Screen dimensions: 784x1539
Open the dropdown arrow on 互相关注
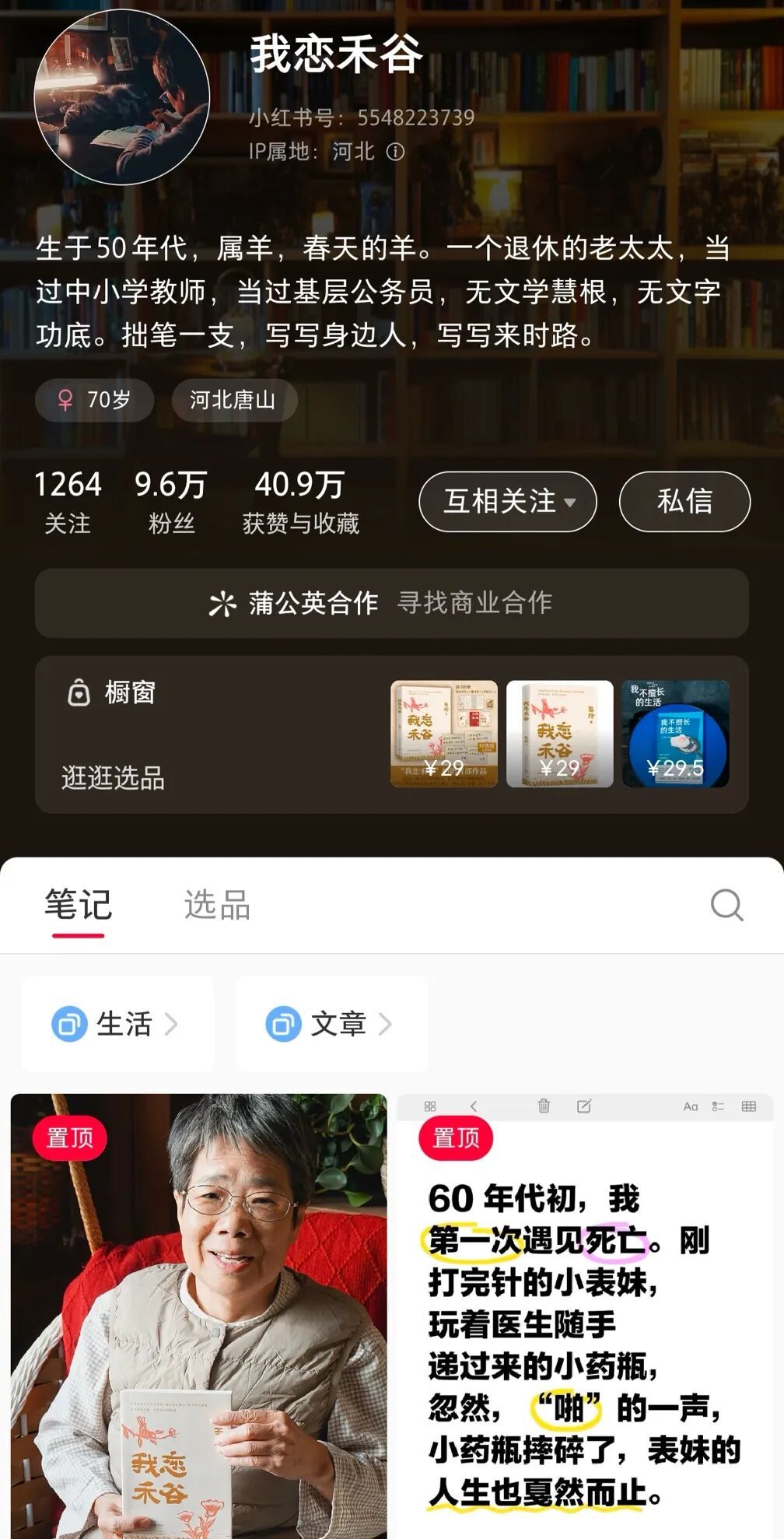tap(572, 502)
